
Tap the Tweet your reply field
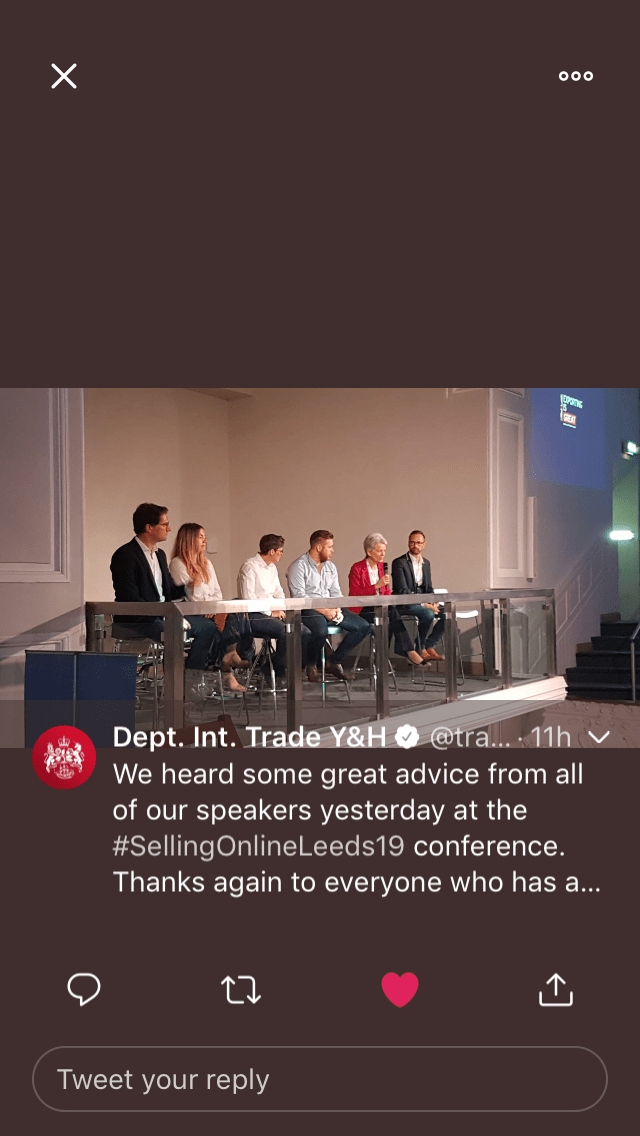[320, 1079]
